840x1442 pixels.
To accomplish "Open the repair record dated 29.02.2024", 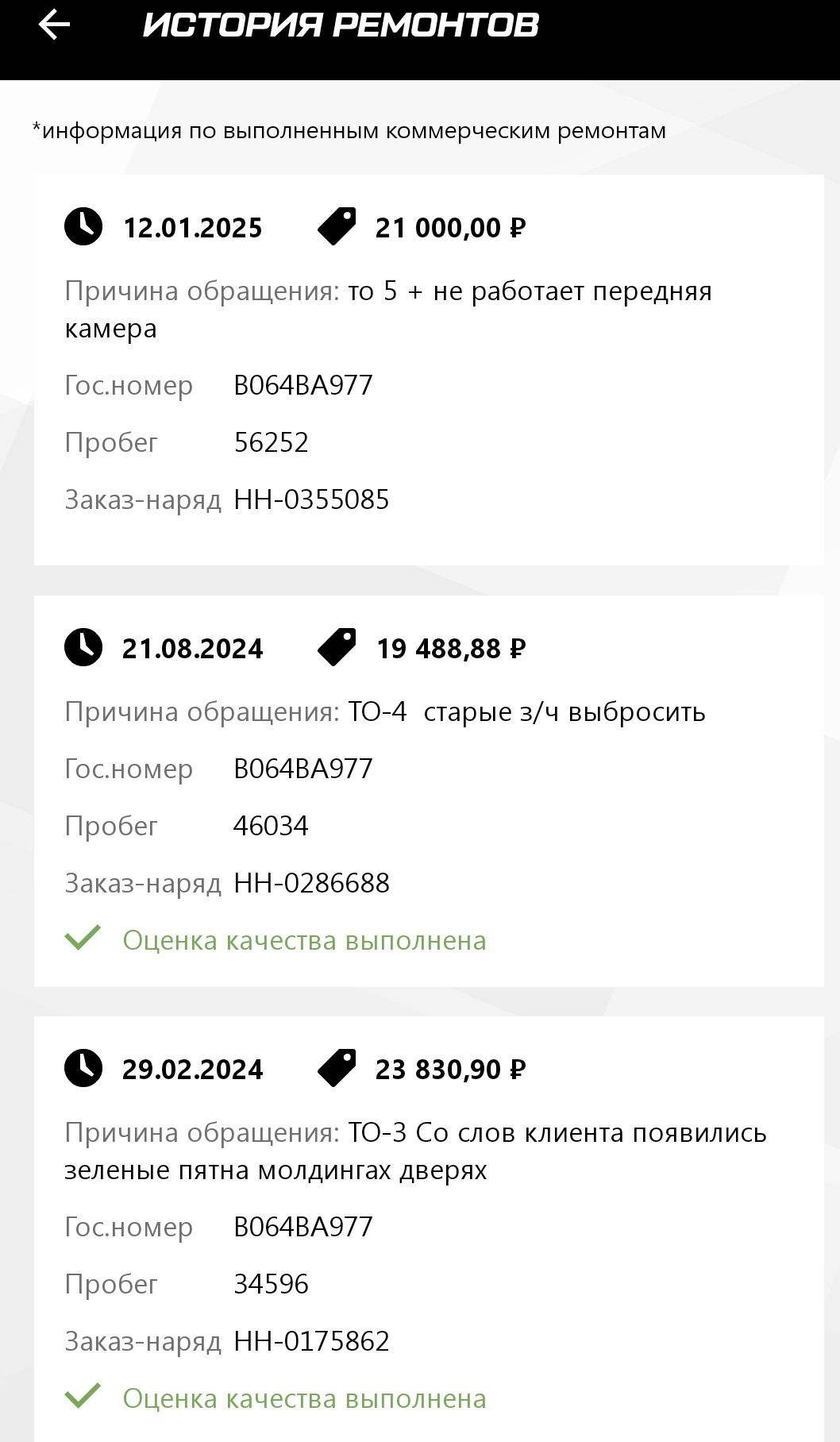I will point(429,1229).
